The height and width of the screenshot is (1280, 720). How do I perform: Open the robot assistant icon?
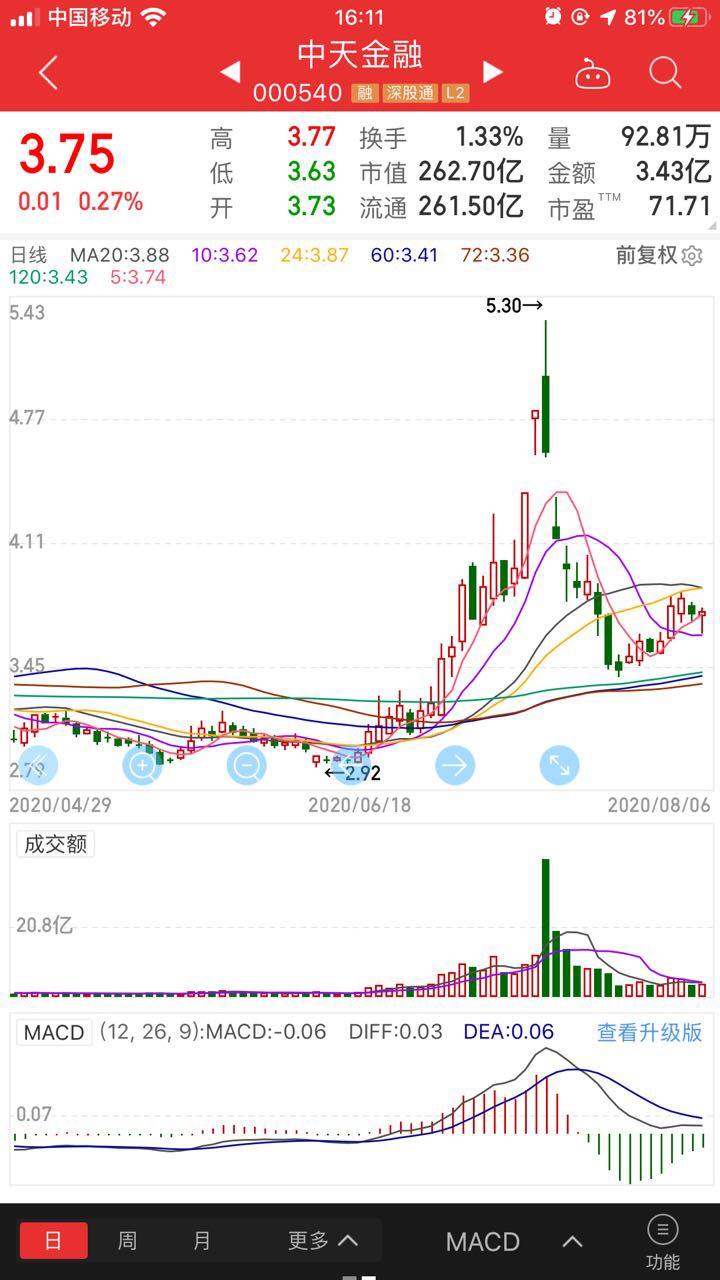[592, 73]
